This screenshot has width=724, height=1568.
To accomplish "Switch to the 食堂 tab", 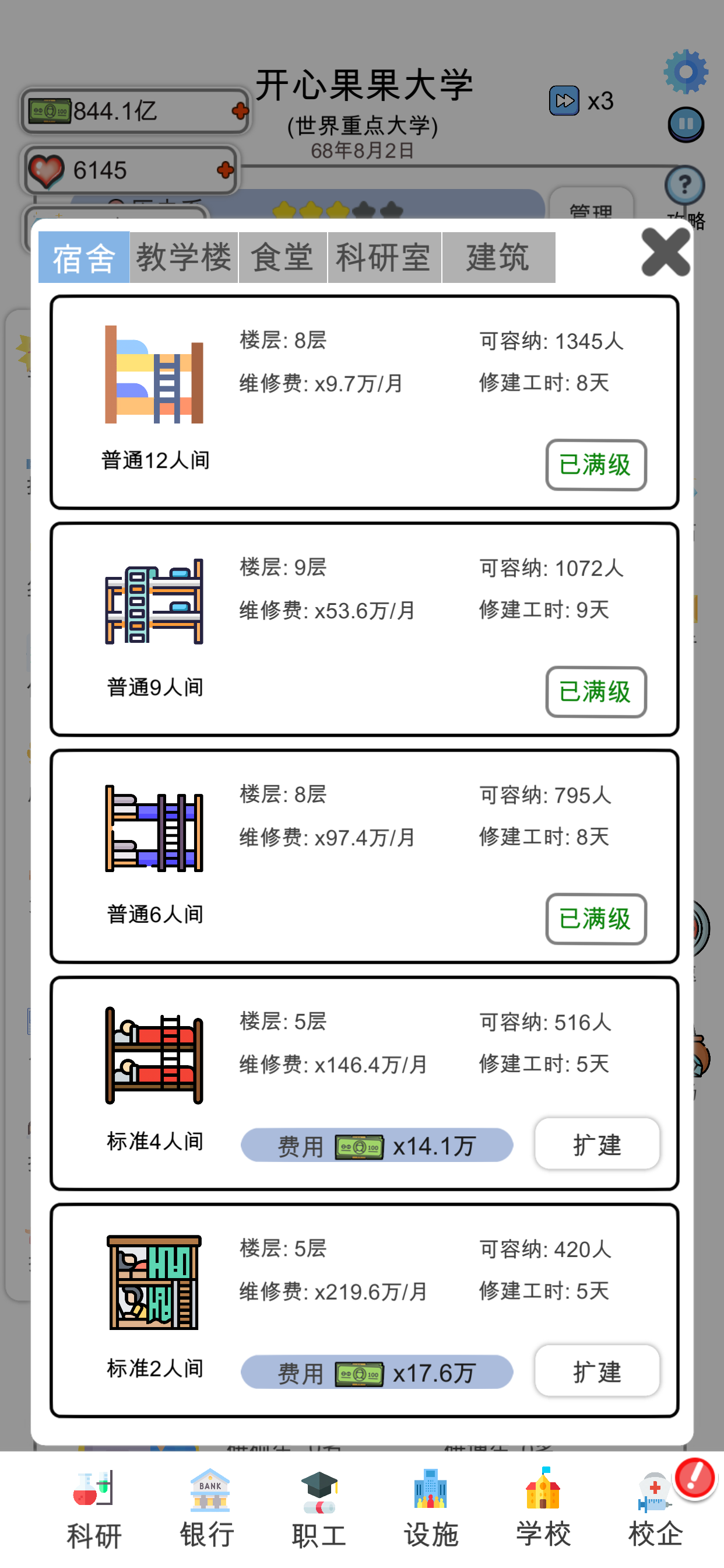I will click(282, 257).
